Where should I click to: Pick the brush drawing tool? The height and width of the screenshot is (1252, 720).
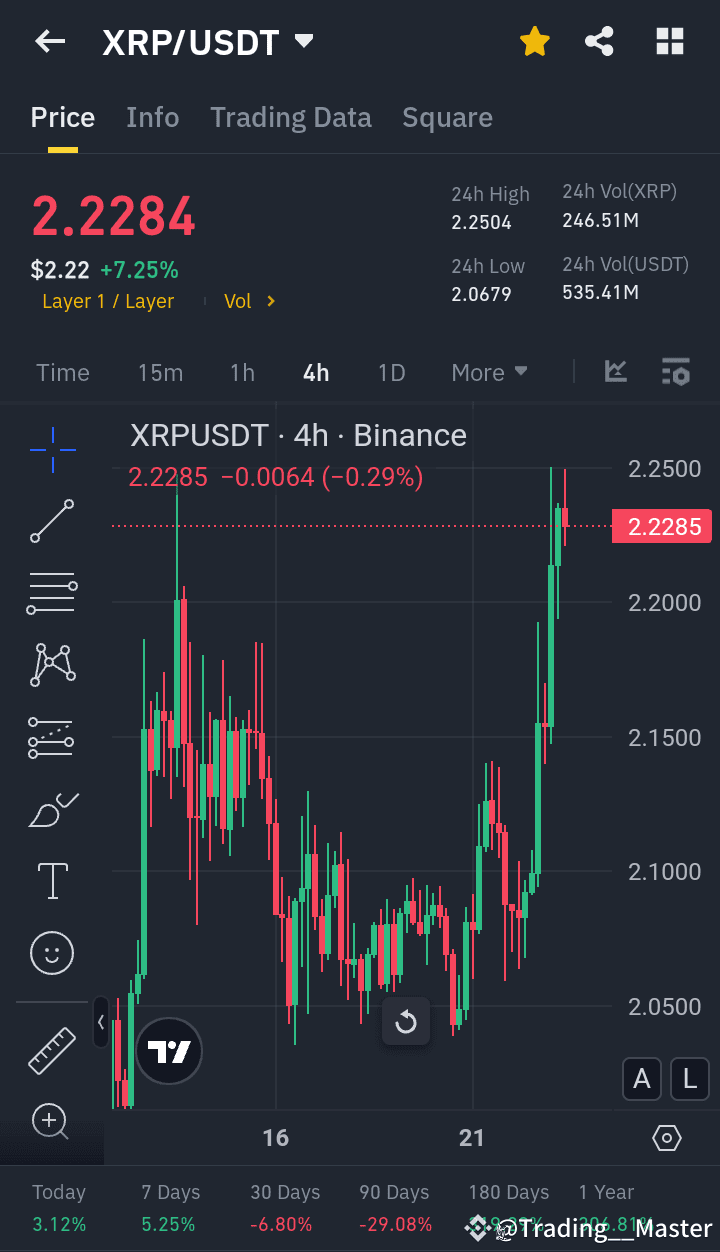[x=51, y=808]
